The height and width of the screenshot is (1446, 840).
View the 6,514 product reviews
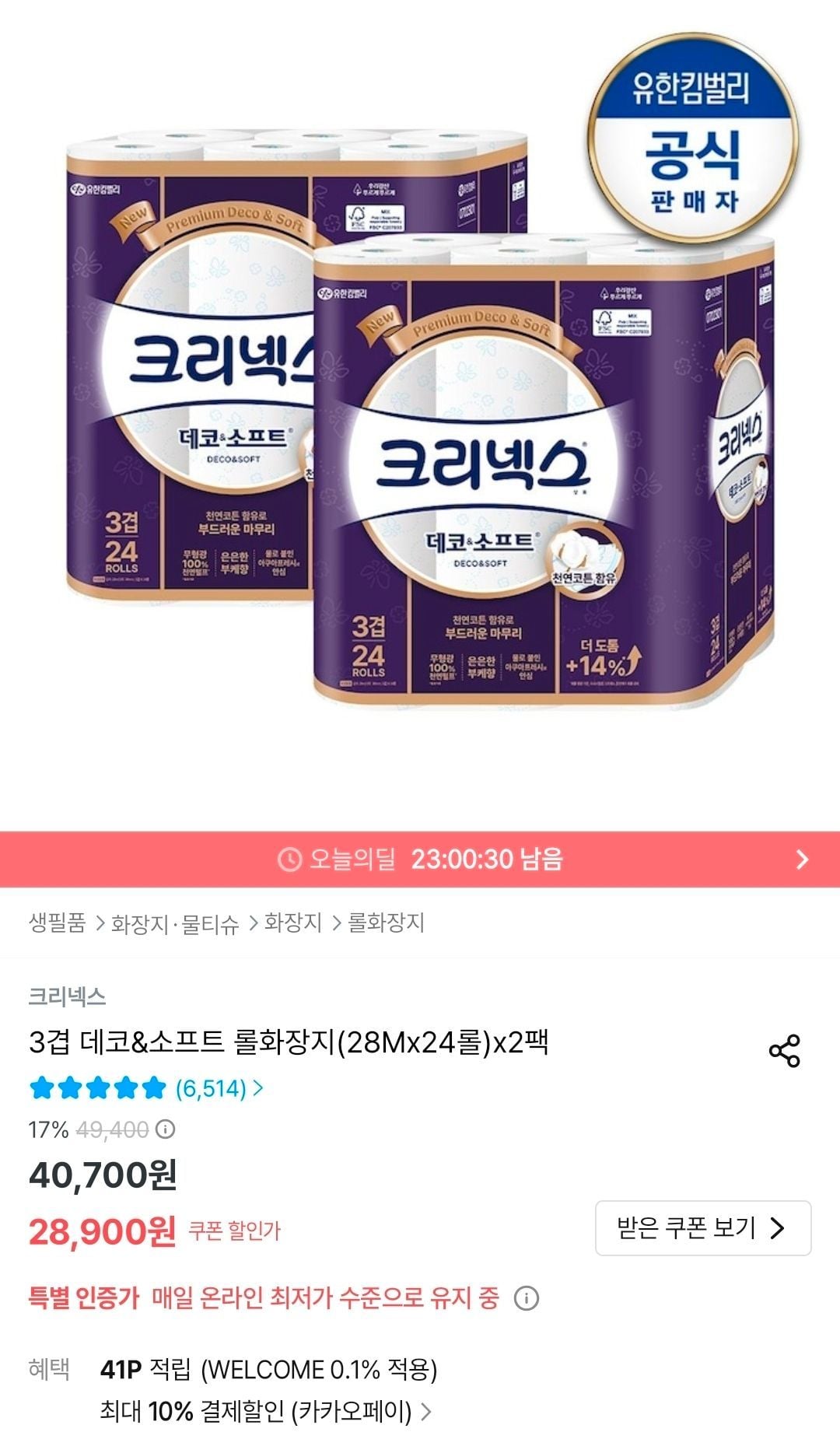pyautogui.click(x=219, y=1088)
